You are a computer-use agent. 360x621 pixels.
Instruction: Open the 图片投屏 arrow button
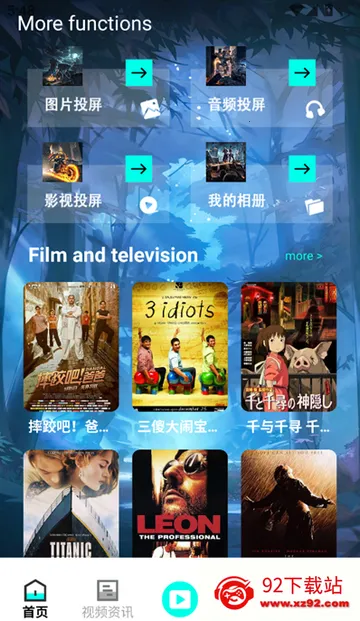coord(139,72)
